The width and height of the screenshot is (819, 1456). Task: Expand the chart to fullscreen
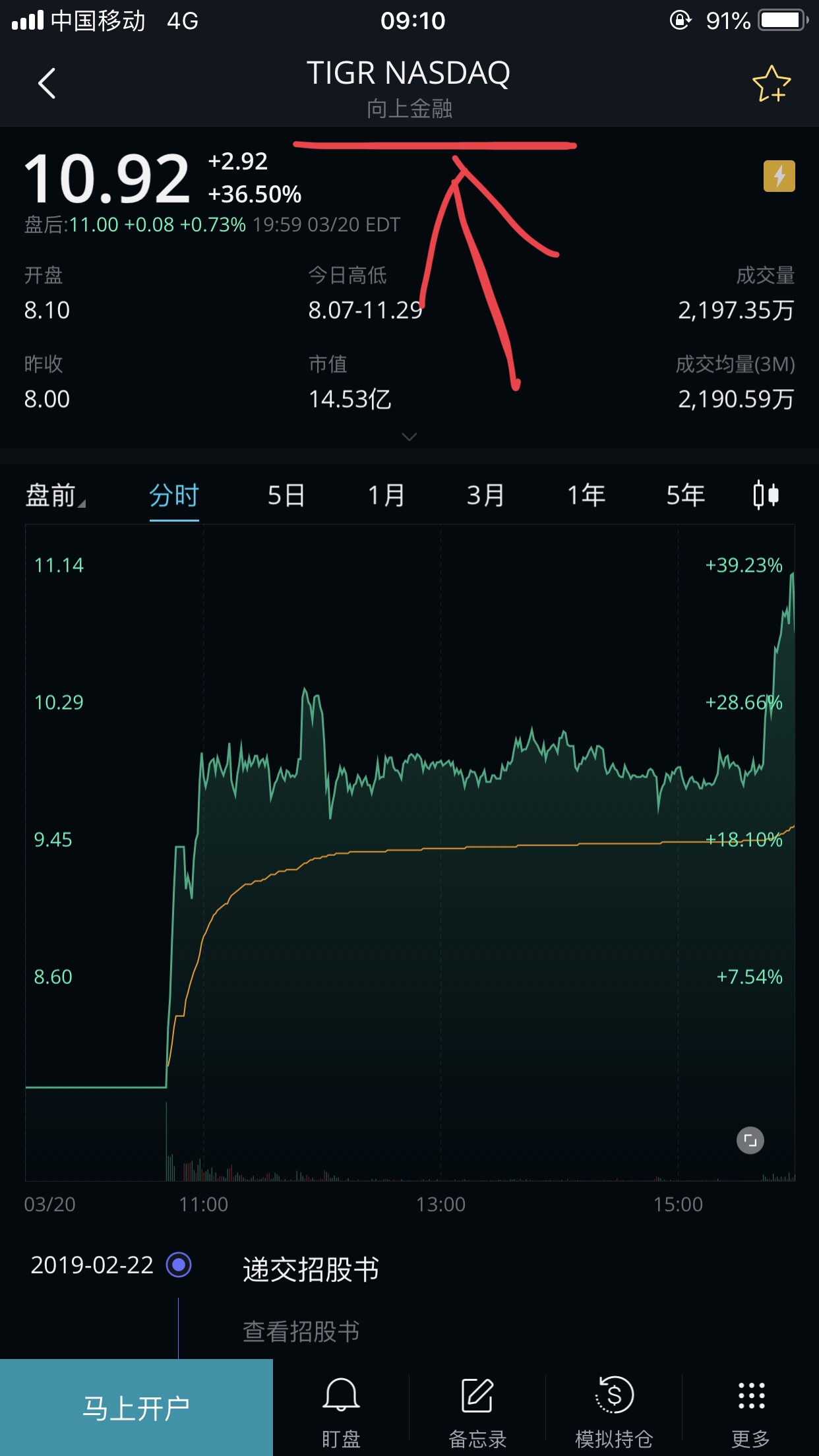coord(750,1140)
